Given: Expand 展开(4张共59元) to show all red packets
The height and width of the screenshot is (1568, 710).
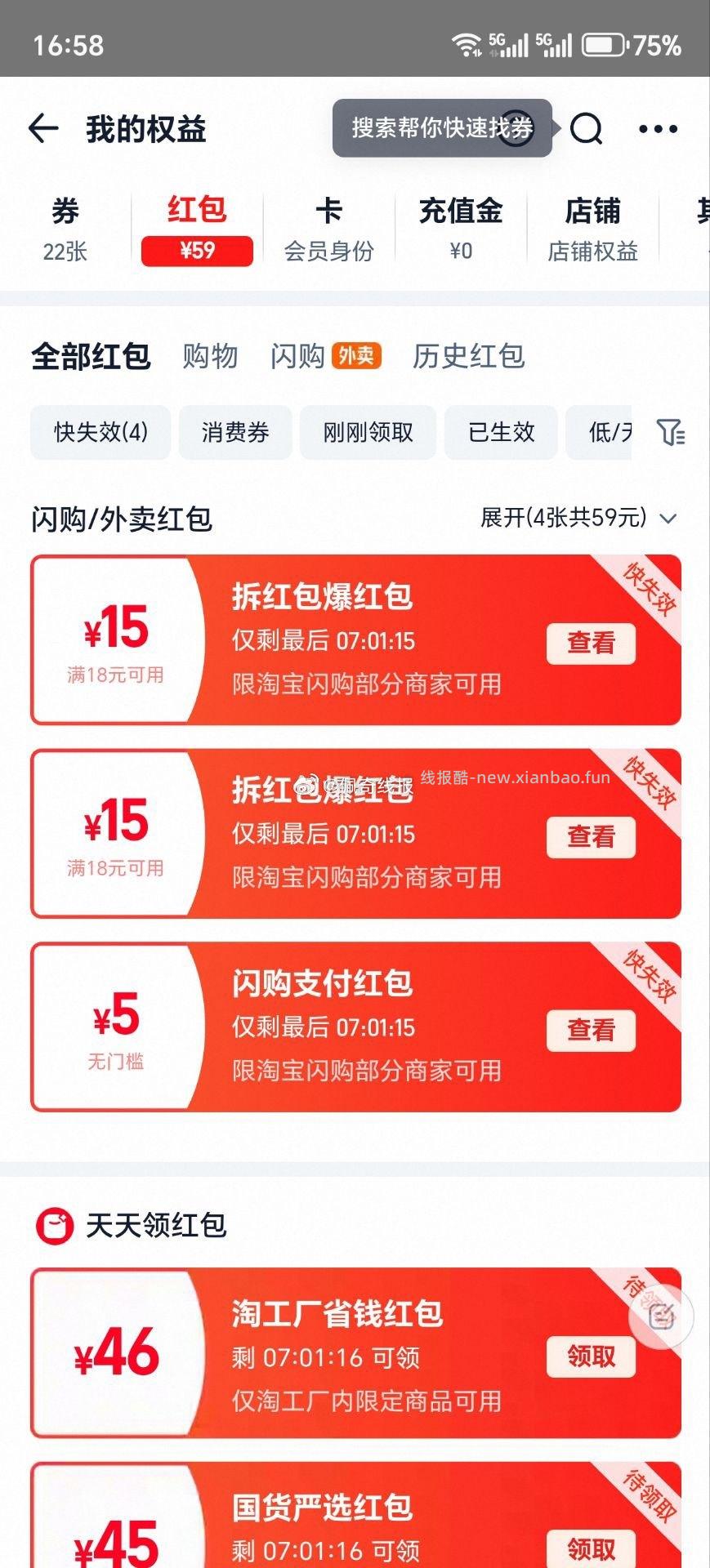Looking at the screenshot, I should (564, 517).
